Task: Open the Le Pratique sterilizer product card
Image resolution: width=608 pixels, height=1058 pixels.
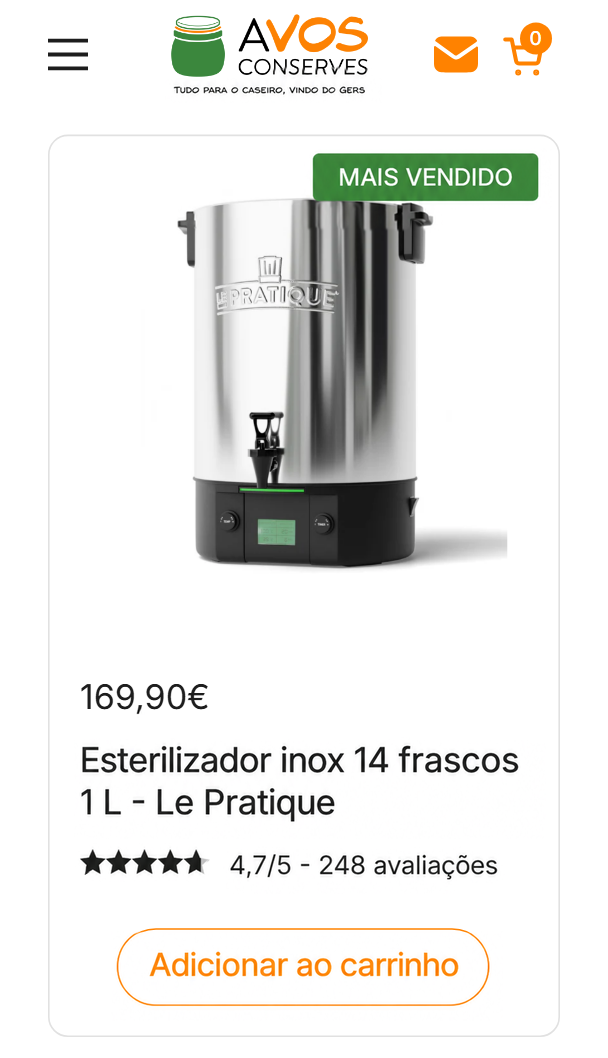Action: point(304,586)
